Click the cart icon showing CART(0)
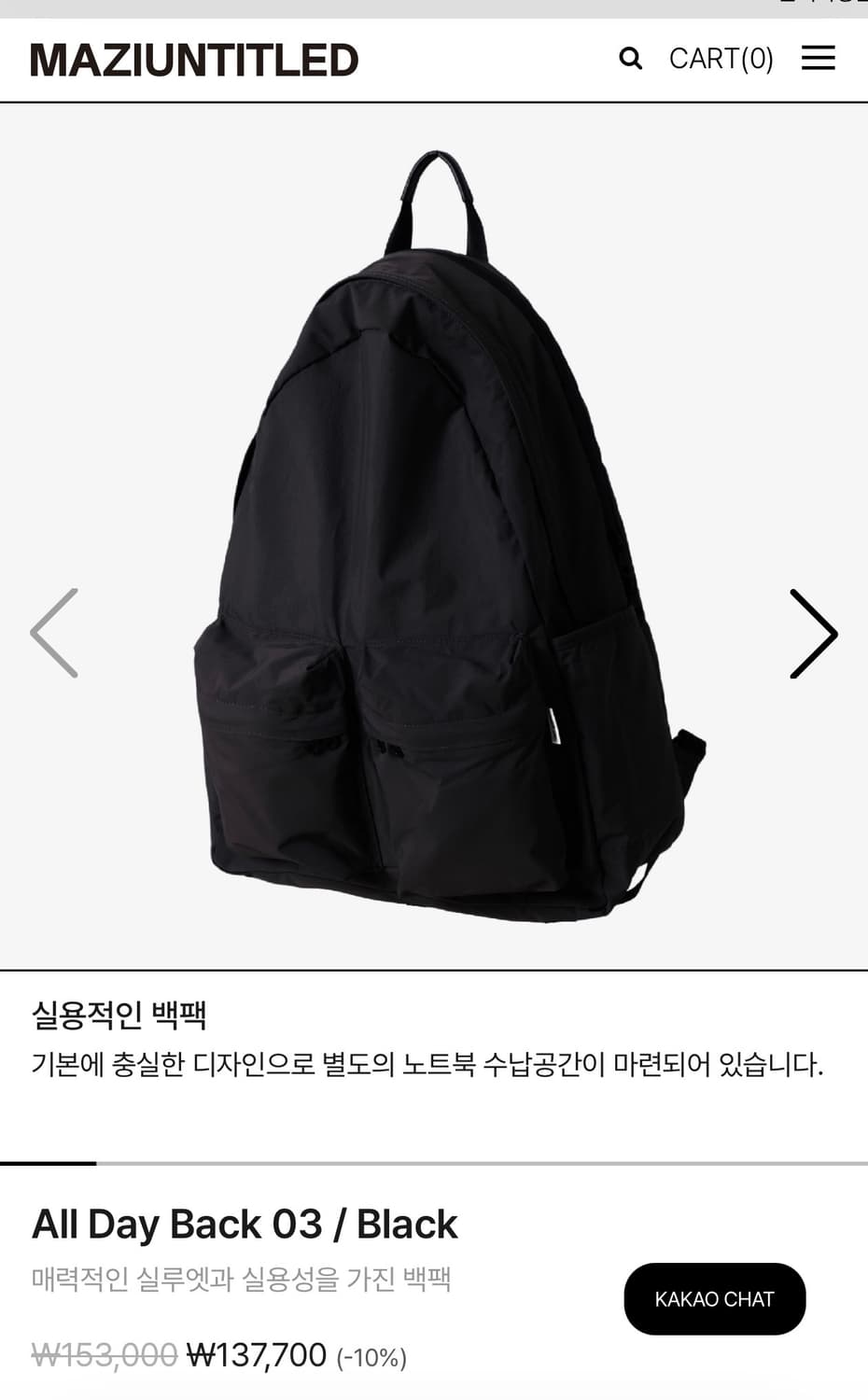868x1400 pixels. tap(721, 59)
